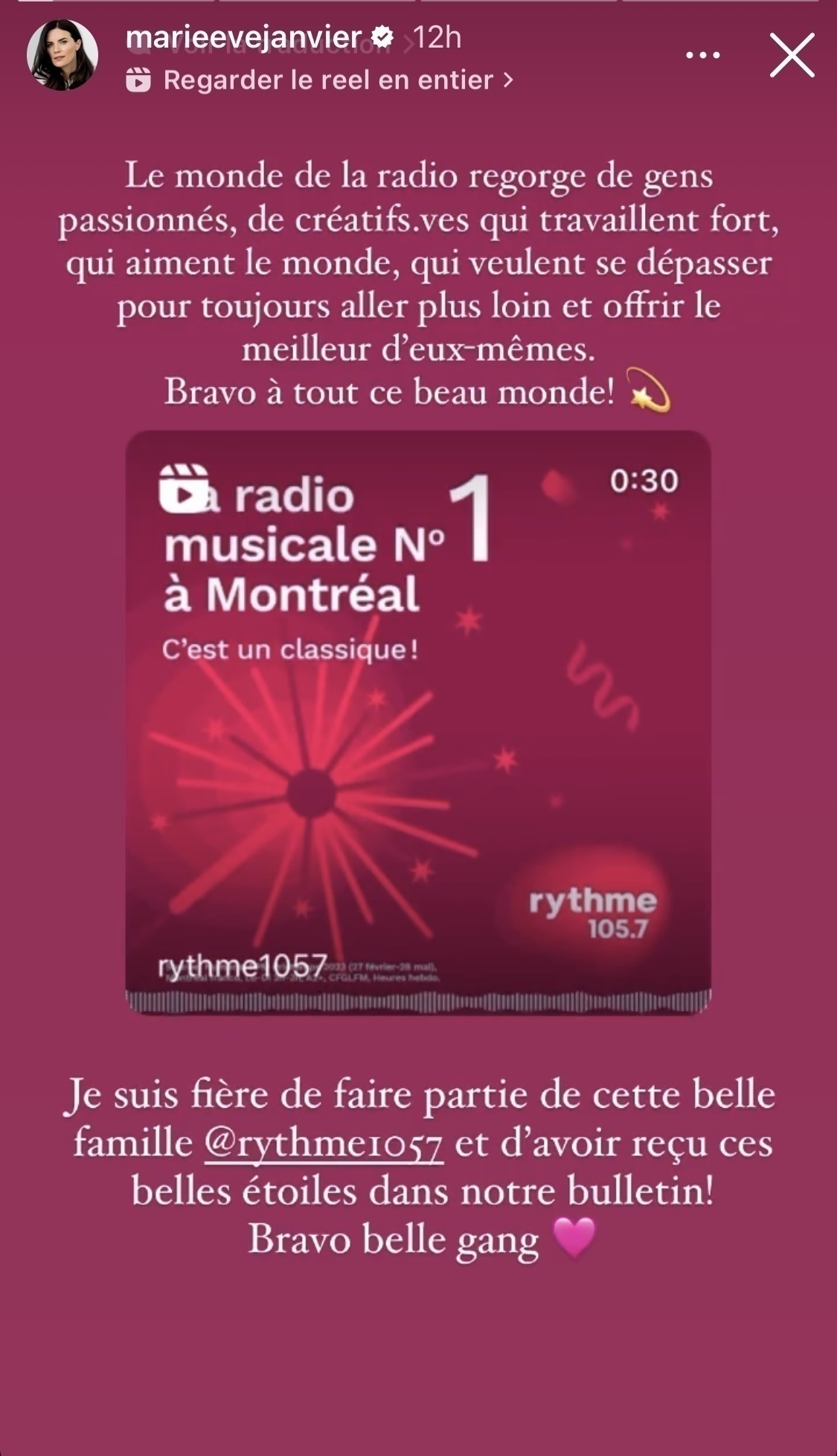837x1456 pixels.
Task: Close the story viewer
Action: click(792, 55)
